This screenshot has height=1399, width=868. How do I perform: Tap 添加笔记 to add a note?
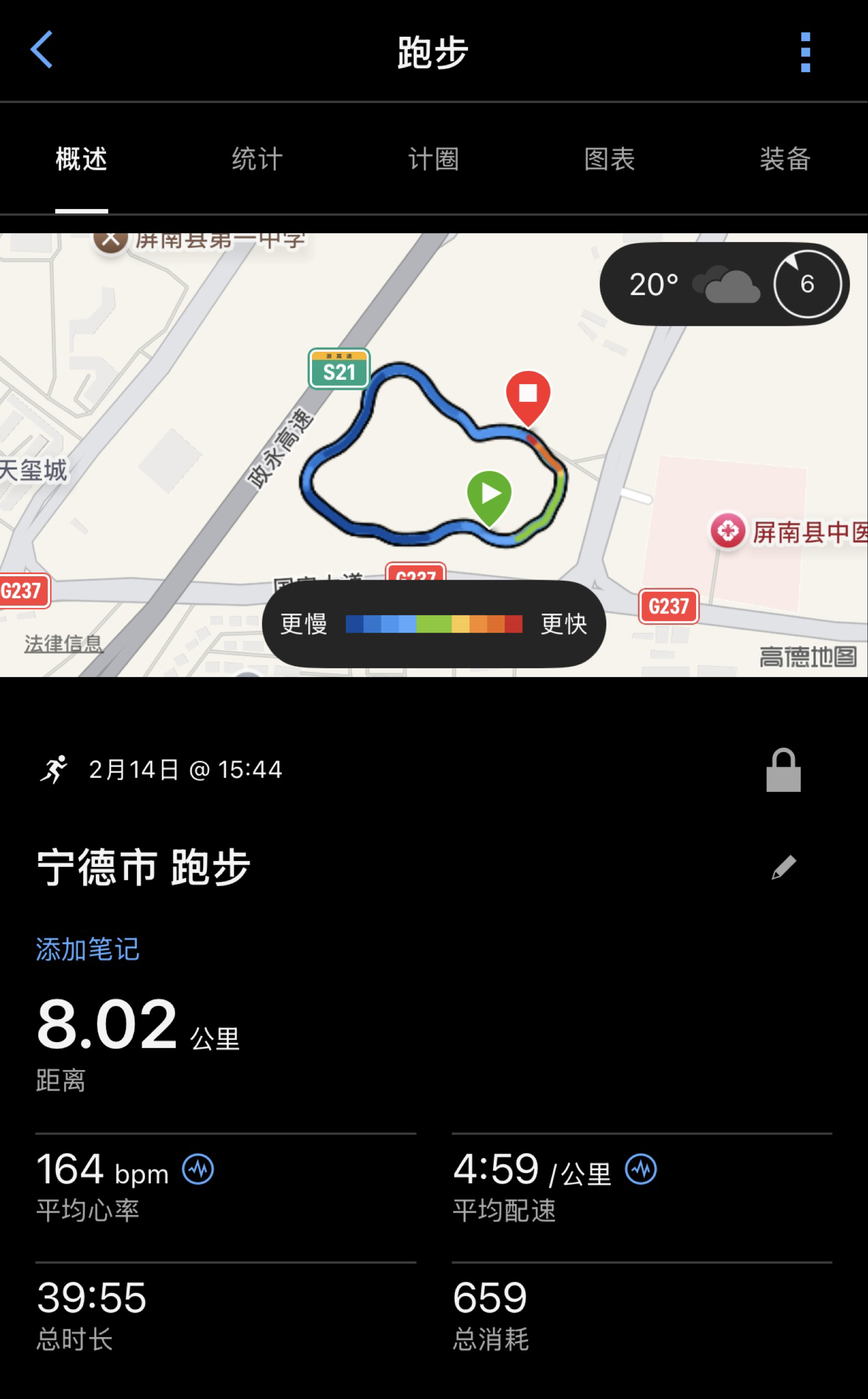pos(88,949)
